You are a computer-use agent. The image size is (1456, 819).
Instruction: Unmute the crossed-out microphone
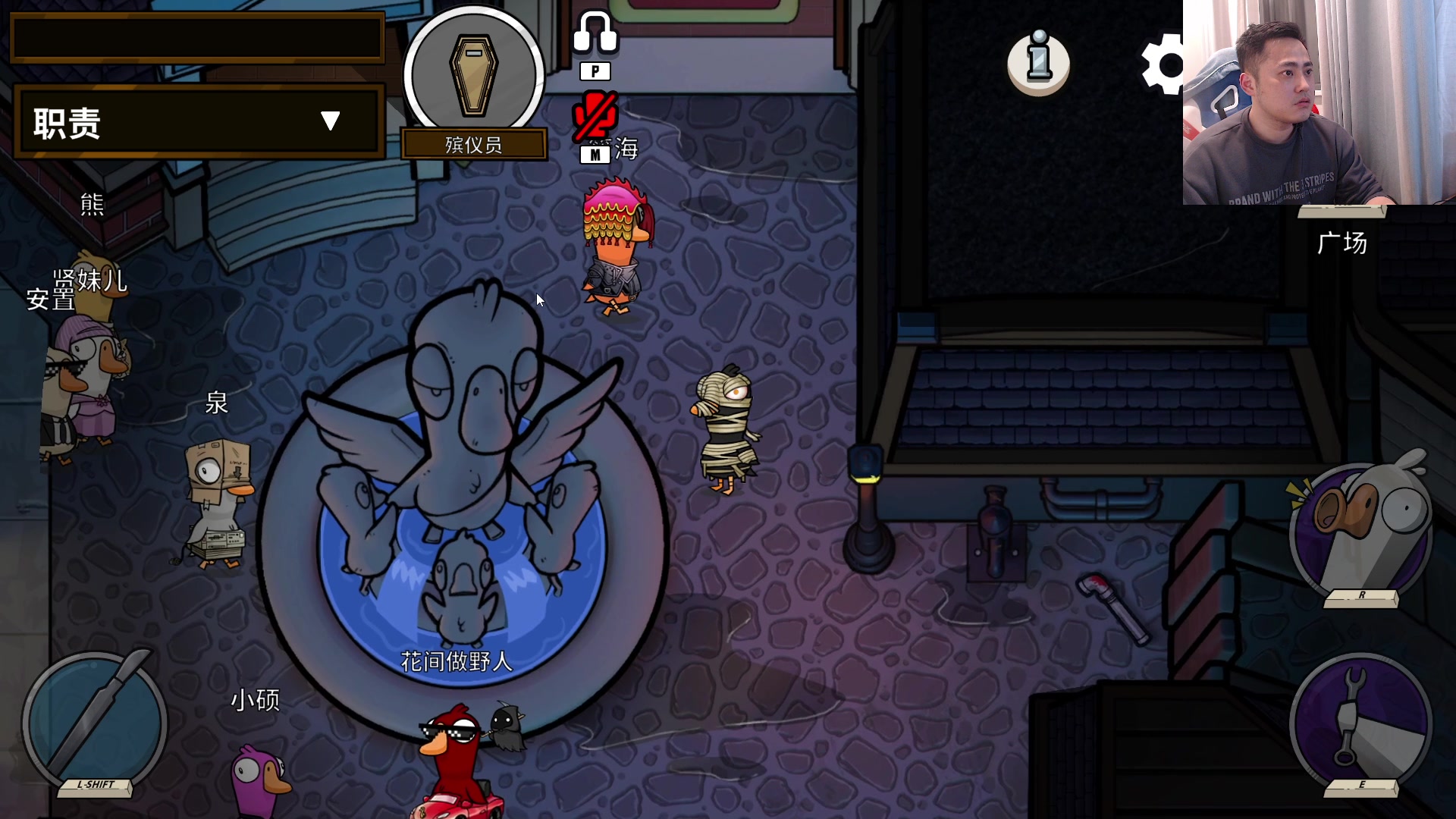click(595, 116)
